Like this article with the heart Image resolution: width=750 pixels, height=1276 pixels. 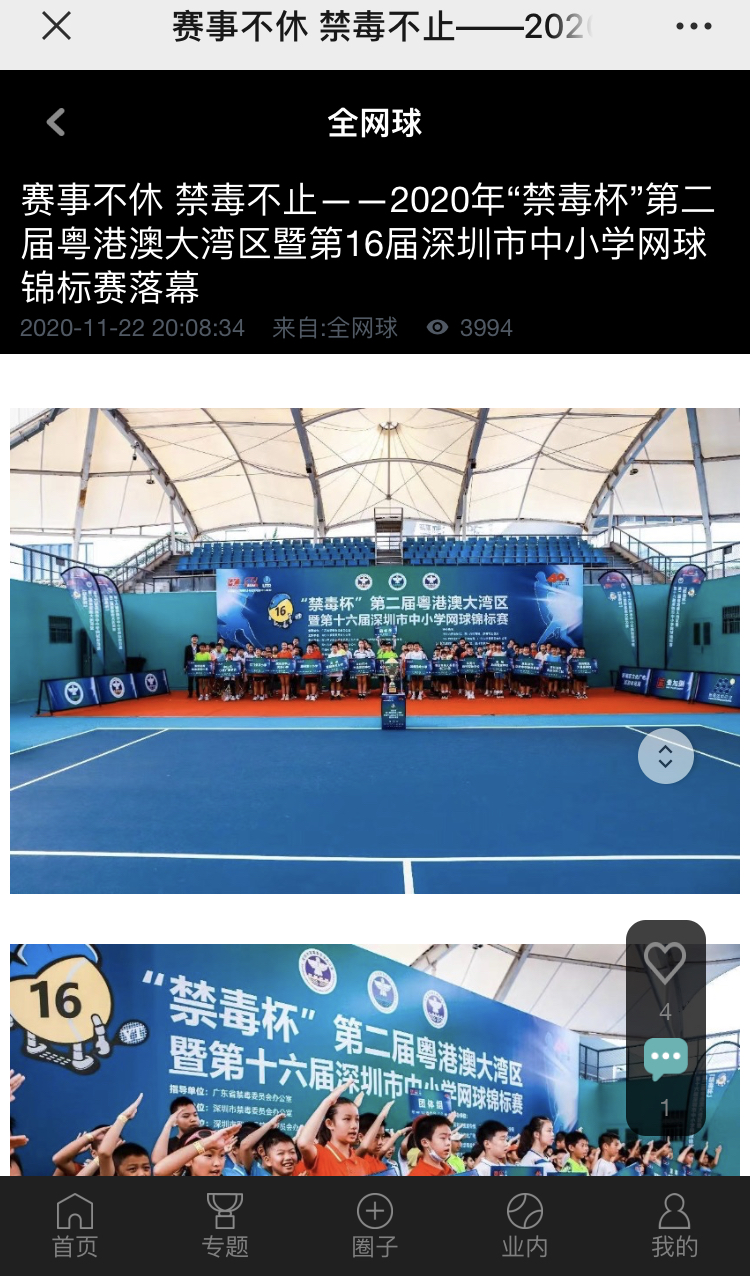click(x=665, y=964)
